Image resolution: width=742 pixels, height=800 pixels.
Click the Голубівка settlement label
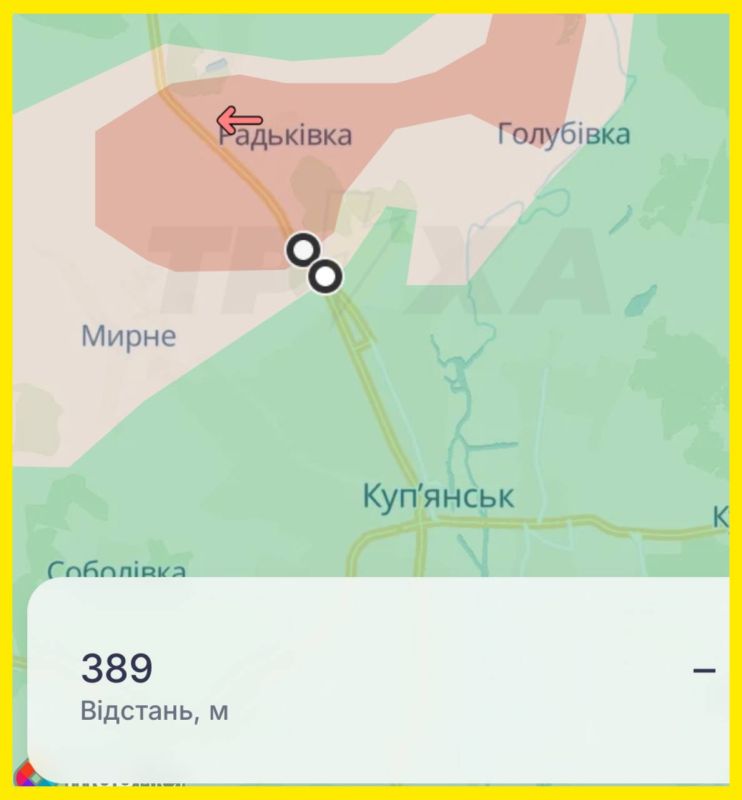(563, 134)
